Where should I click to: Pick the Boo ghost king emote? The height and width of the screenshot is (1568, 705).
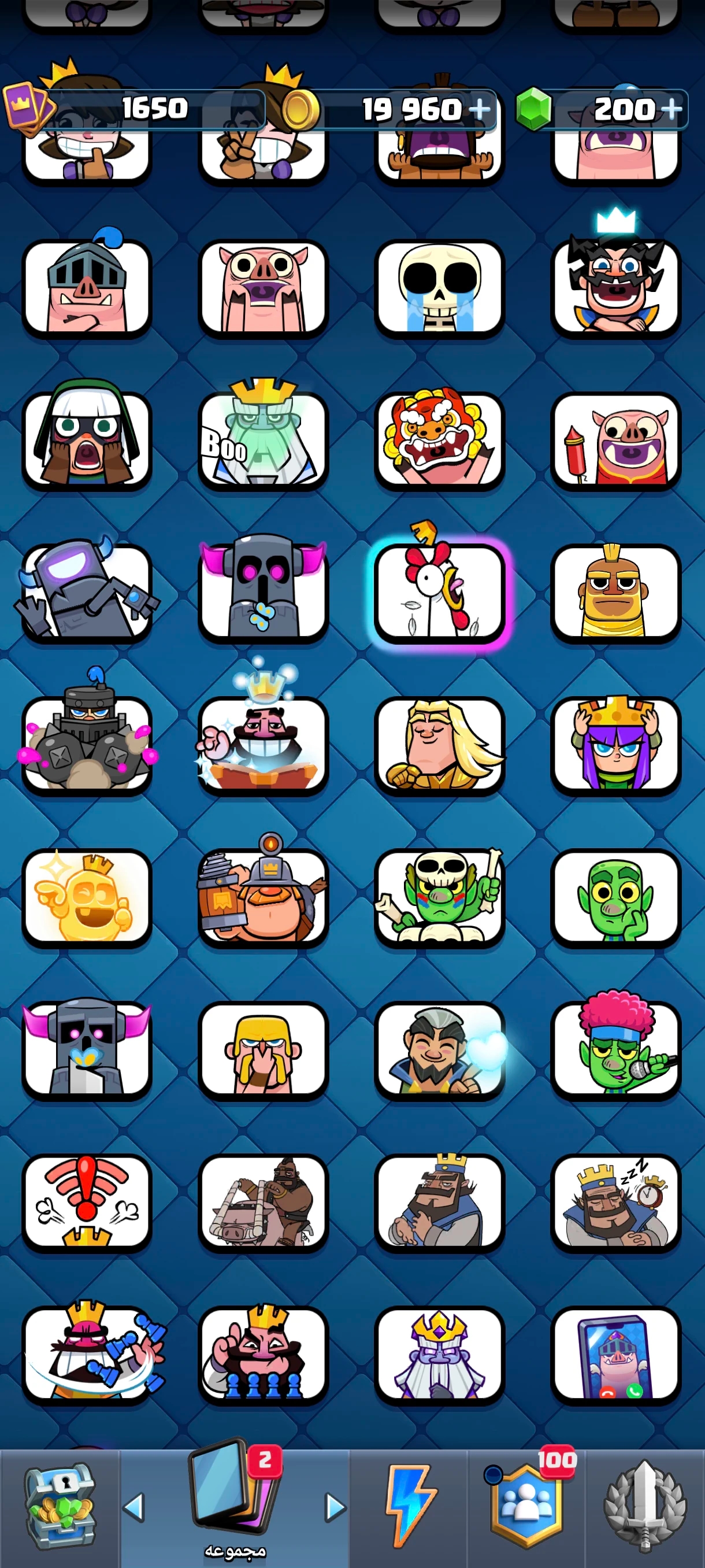tap(263, 439)
